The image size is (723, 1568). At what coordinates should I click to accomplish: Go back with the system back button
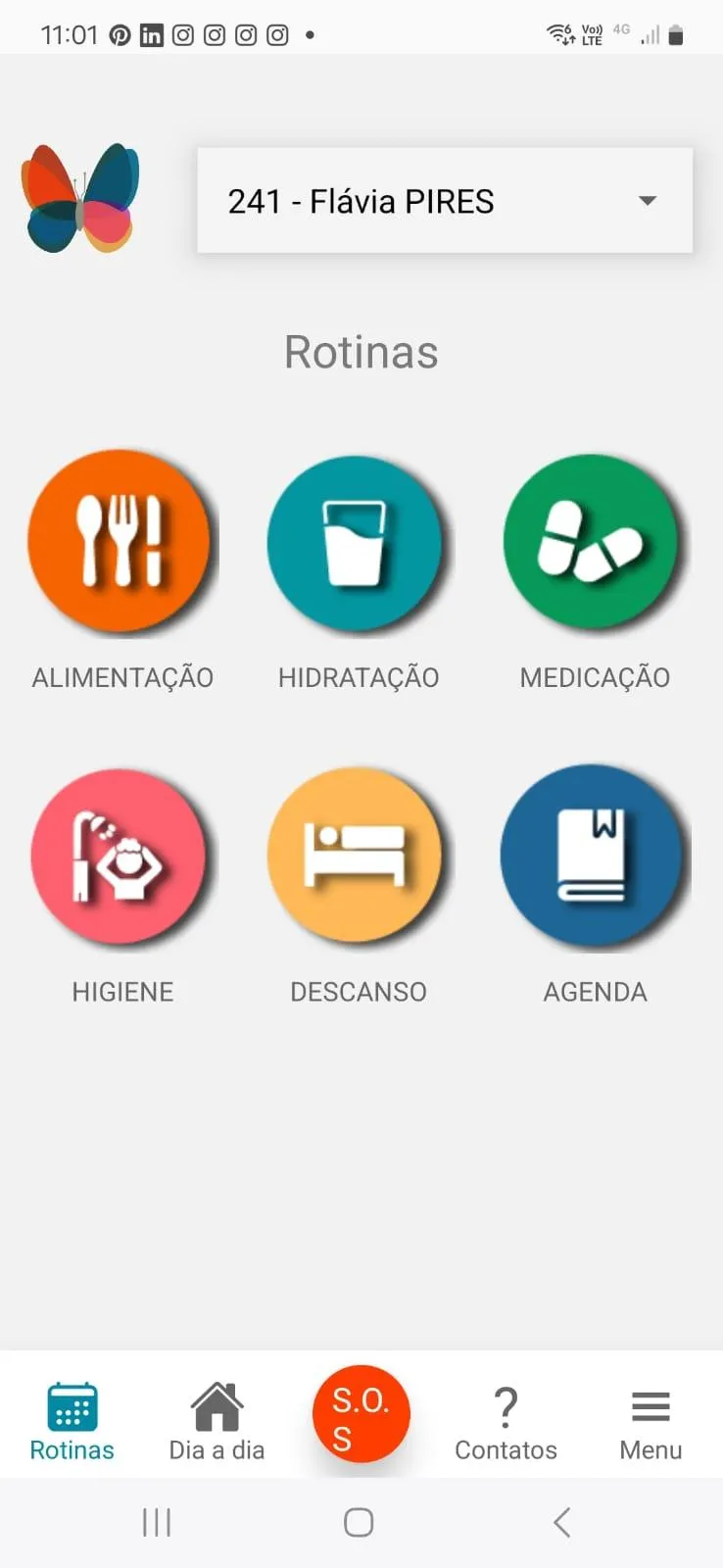(x=561, y=1522)
